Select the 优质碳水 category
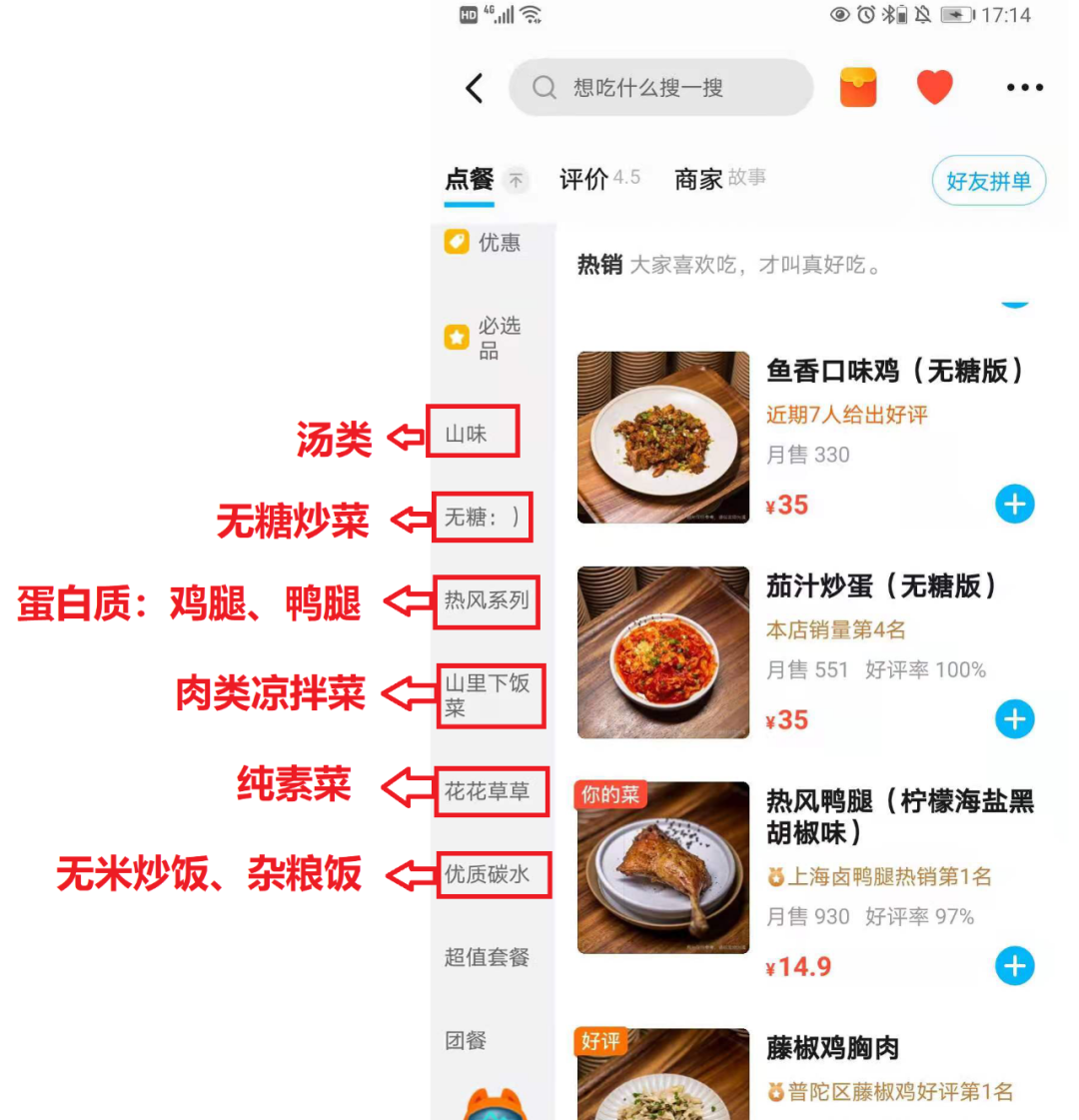 (492, 875)
